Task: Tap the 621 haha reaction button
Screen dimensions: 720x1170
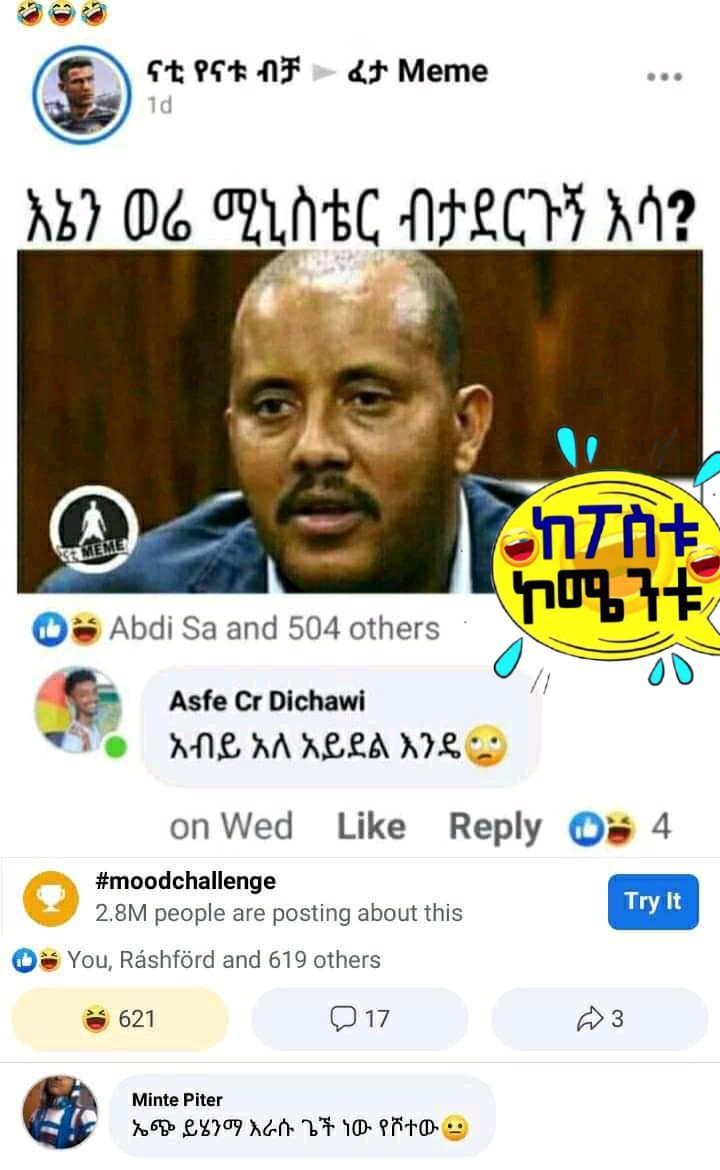Action: [x=119, y=1019]
